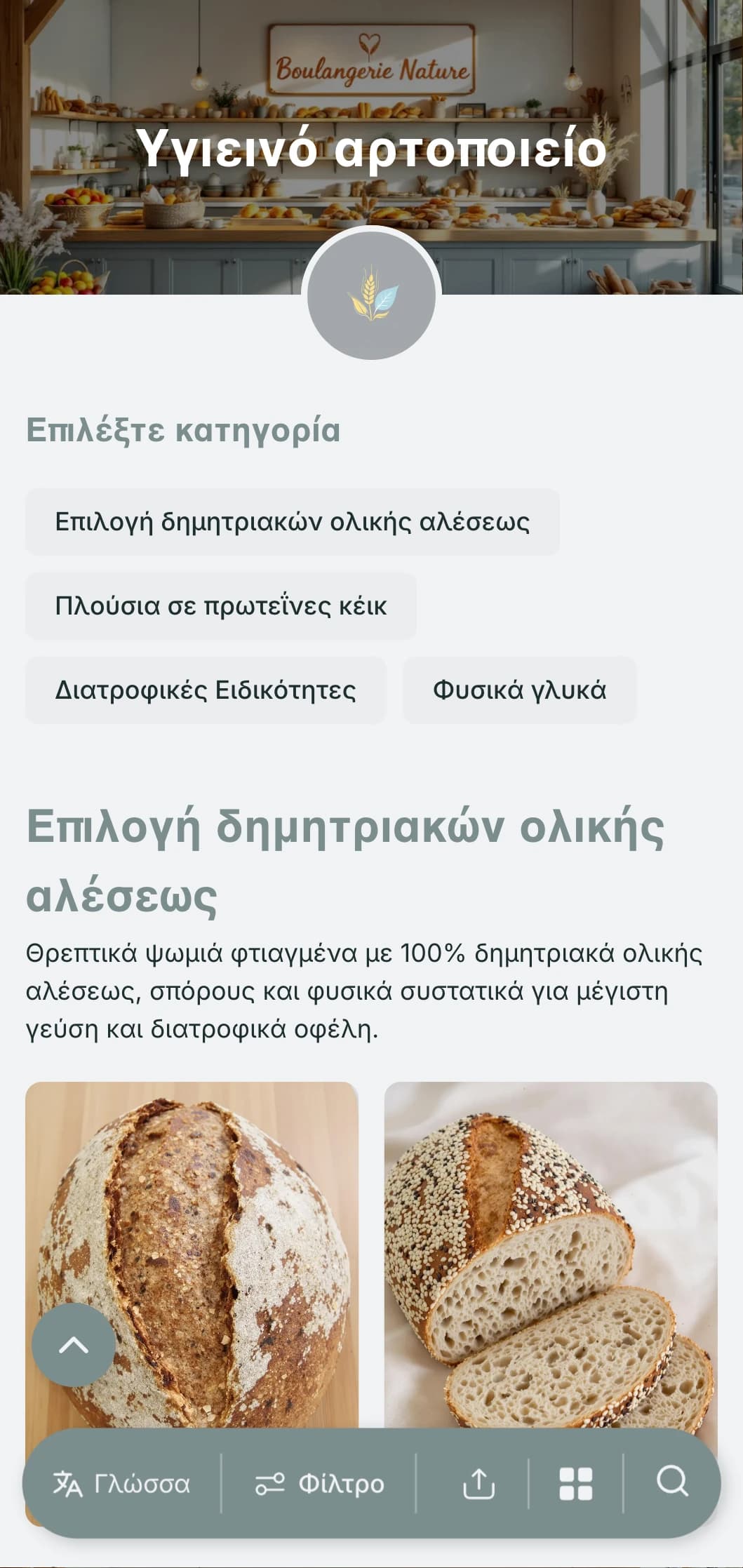743x1568 pixels.
Task: Select the Φυσικά γλυκά category
Action: (x=519, y=690)
